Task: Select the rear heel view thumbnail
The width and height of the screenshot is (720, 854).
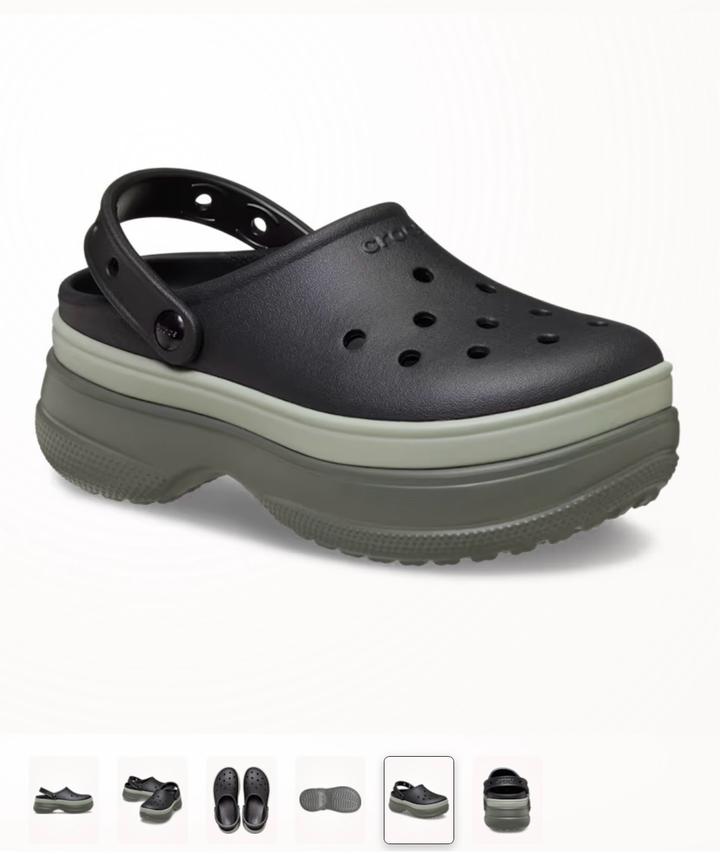Action: point(507,799)
